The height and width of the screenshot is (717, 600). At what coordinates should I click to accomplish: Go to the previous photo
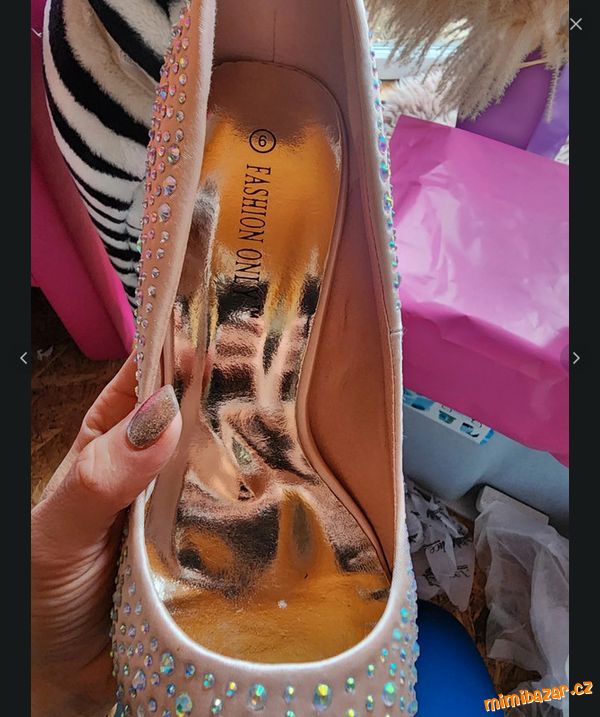pyautogui.click(x=24, y=358)
